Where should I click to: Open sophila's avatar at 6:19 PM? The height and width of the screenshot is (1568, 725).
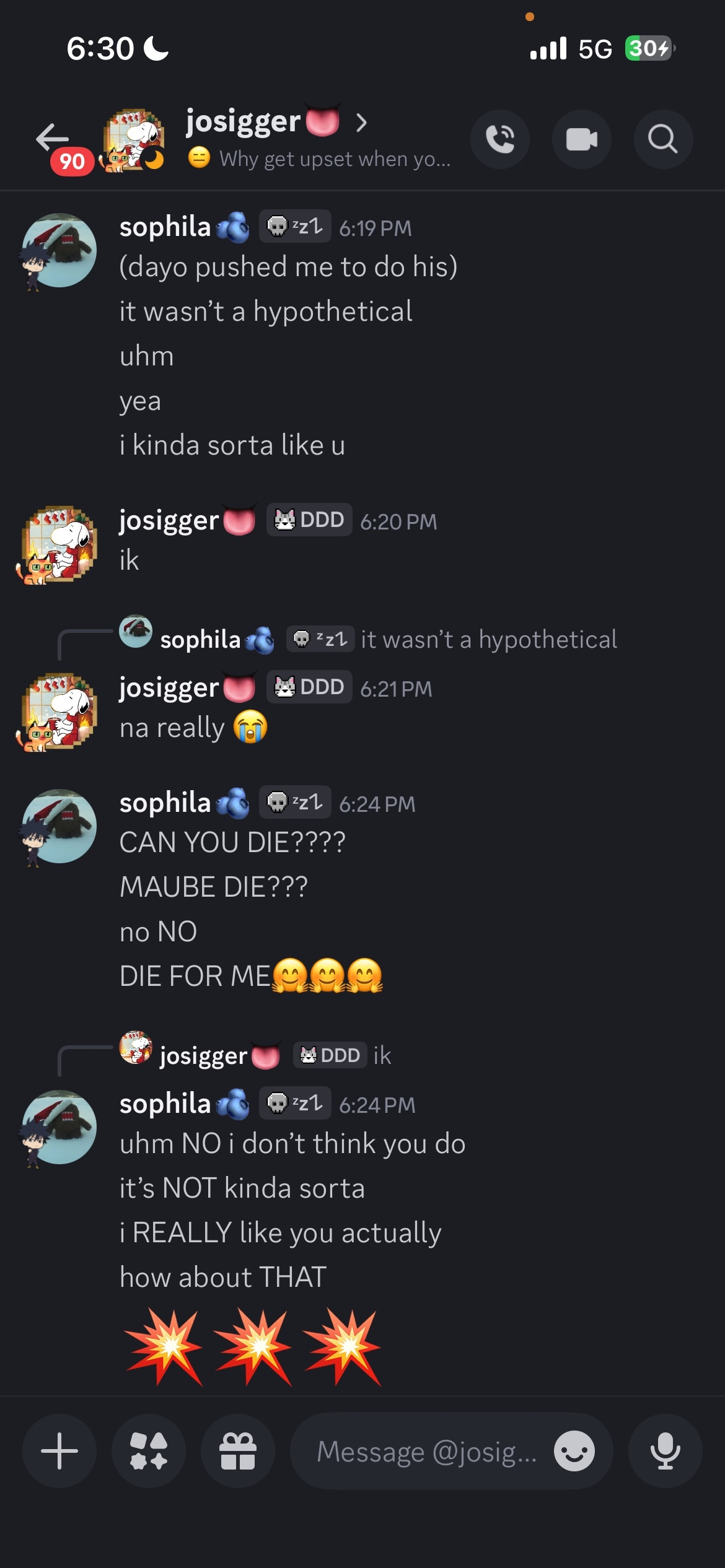(x=59, y=250)
